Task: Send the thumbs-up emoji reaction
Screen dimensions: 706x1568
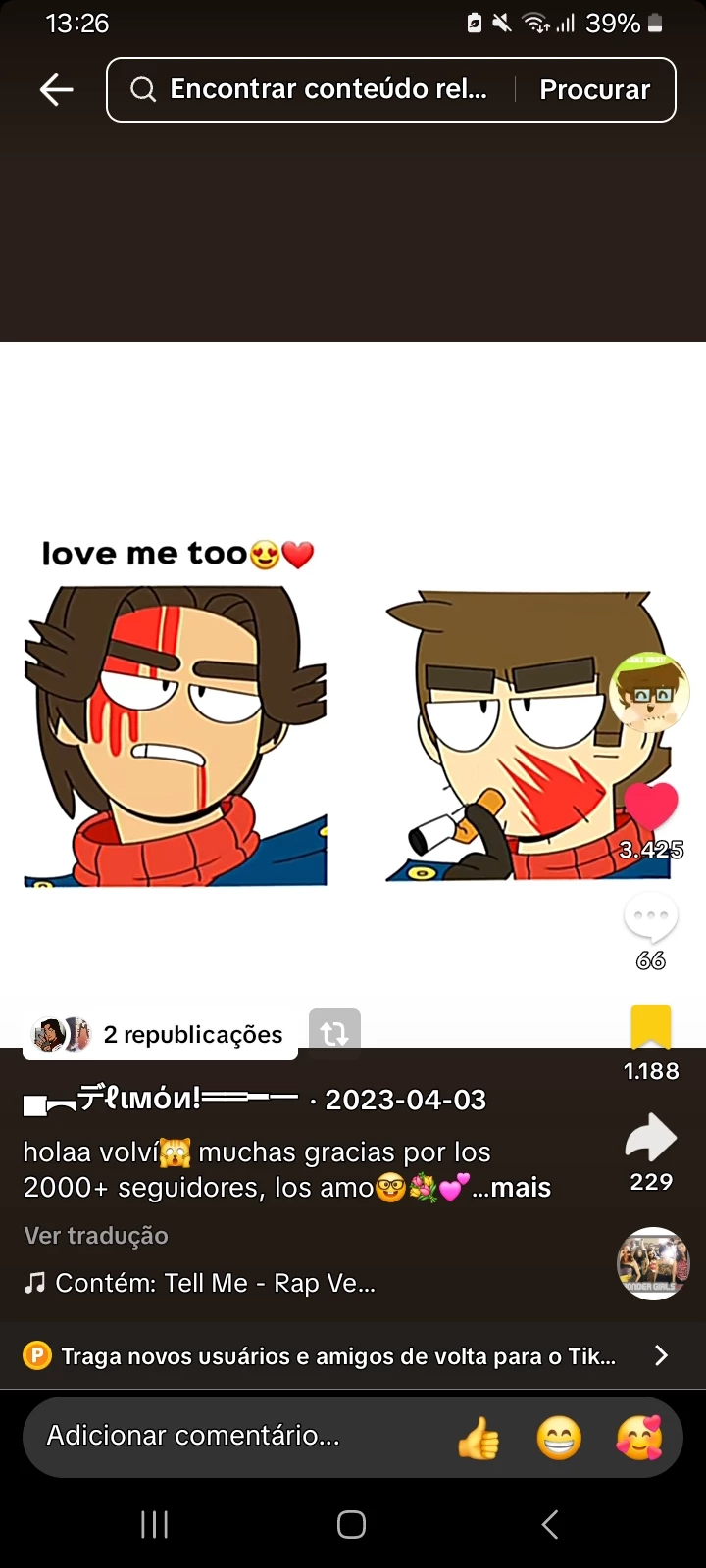Action: [478, 1439]
